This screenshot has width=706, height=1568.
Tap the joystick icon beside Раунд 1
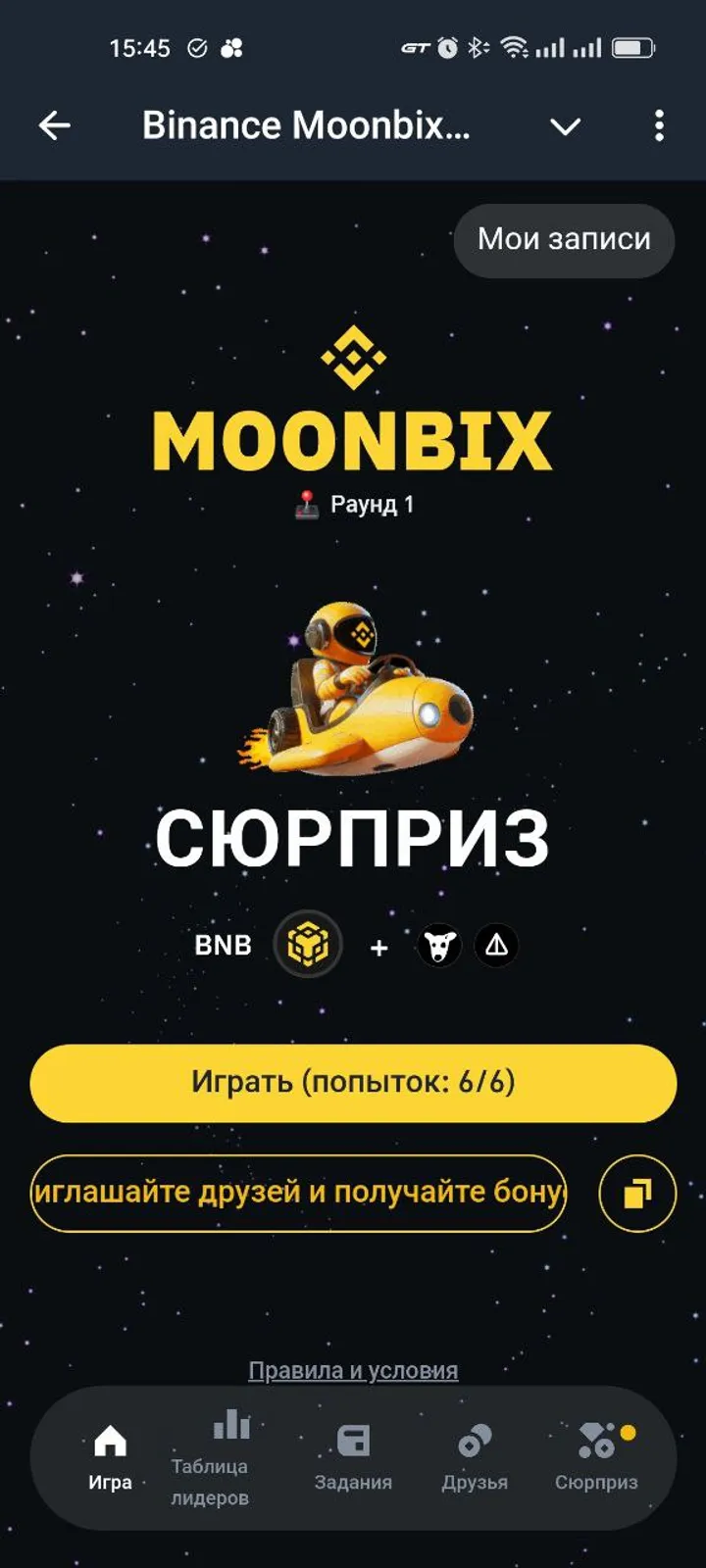(309, 504)
